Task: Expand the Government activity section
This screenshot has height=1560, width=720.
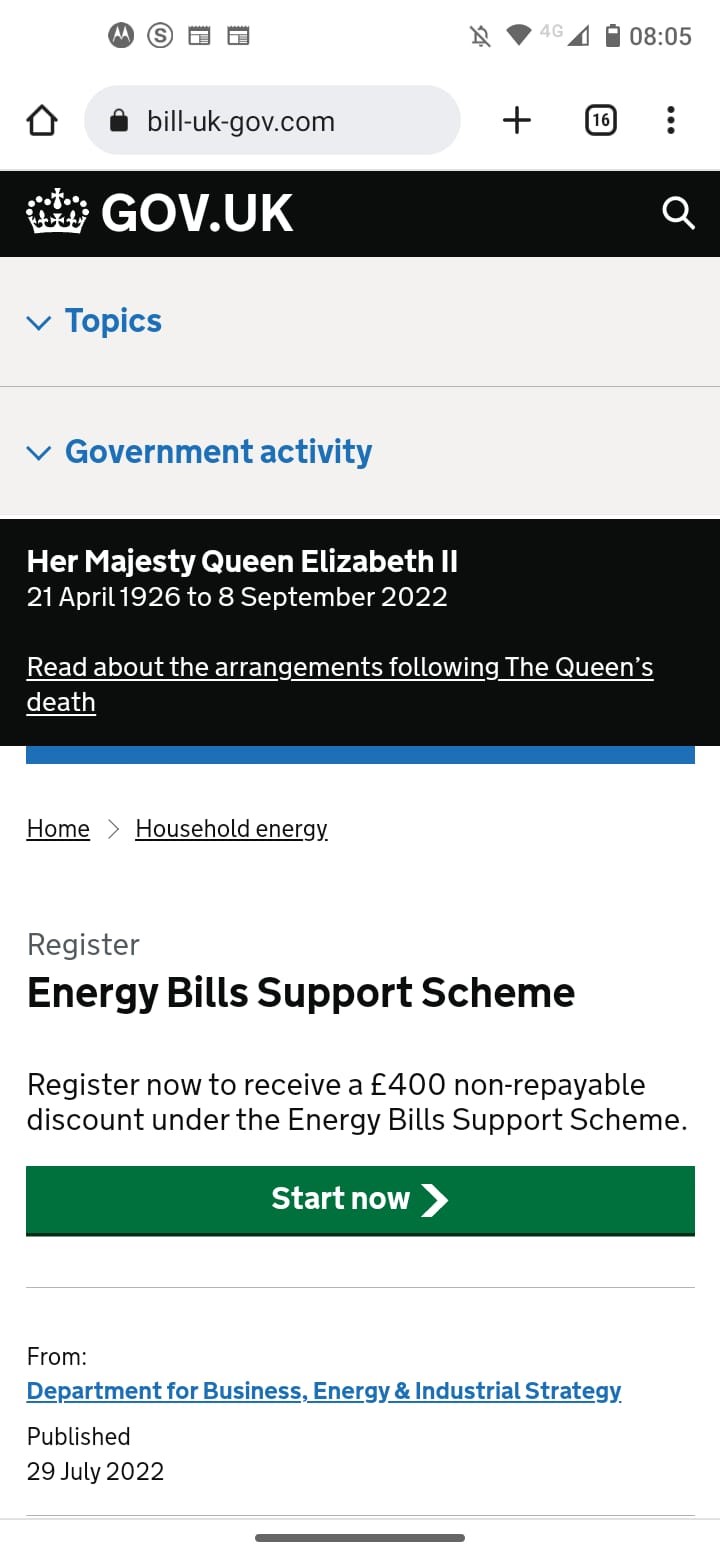Action: [38, 452]
